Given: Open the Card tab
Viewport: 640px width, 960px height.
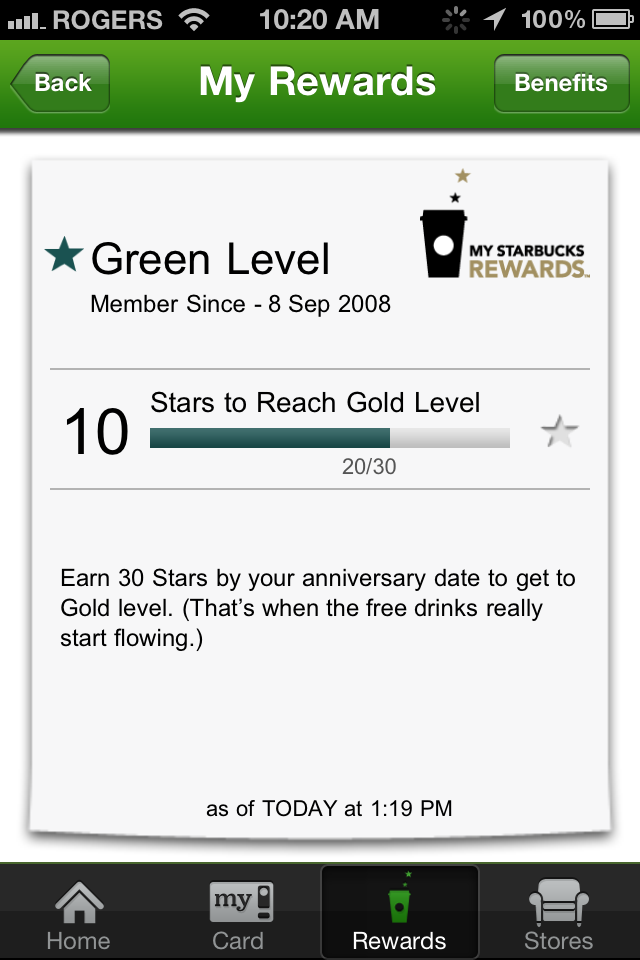Looking at the screenshot, I should [239, 912].
